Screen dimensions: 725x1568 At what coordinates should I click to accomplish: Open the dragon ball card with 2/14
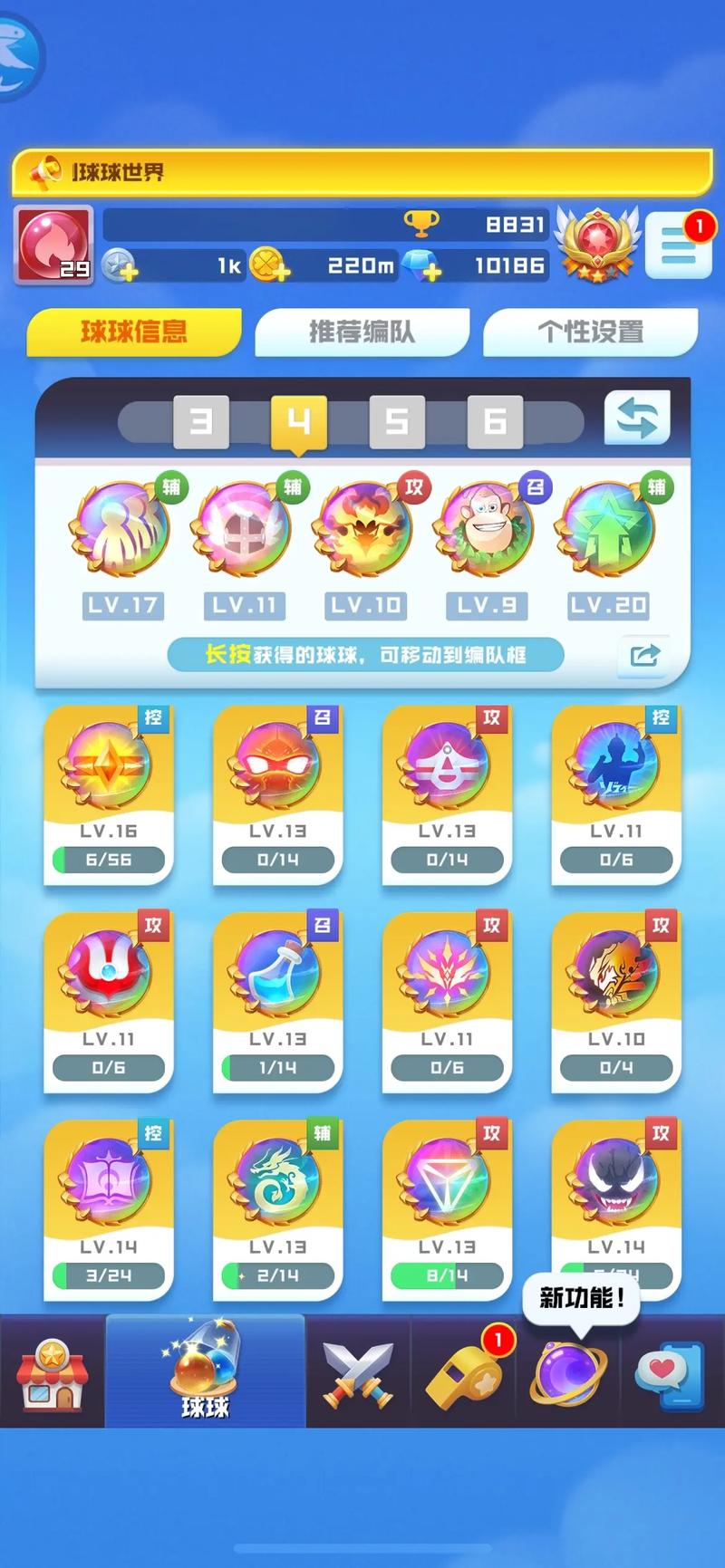(277, 1209)
